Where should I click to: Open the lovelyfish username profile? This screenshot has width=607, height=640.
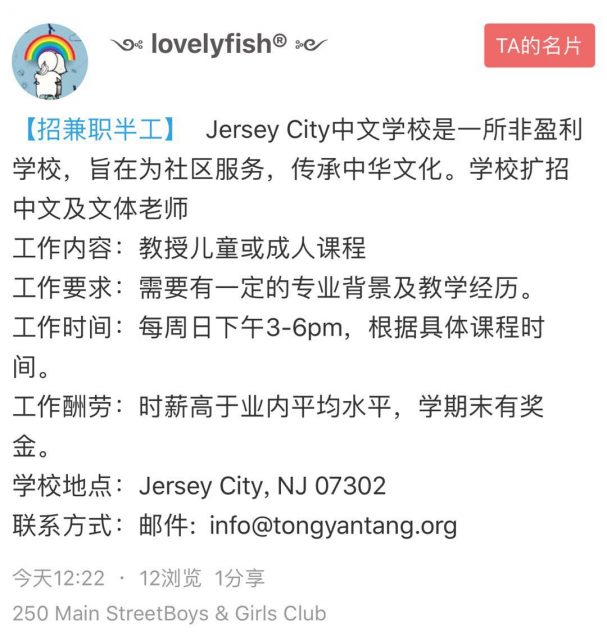click(218, 44)
